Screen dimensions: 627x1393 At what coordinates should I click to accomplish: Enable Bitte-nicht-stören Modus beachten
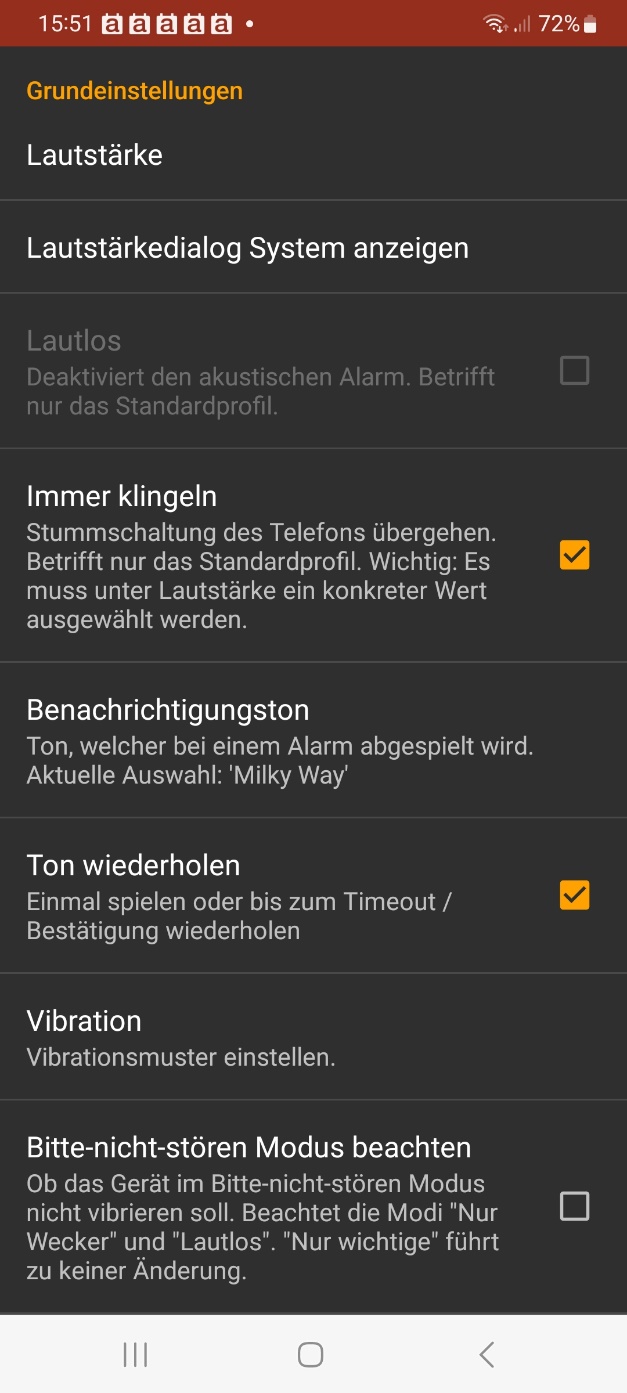574,1207
